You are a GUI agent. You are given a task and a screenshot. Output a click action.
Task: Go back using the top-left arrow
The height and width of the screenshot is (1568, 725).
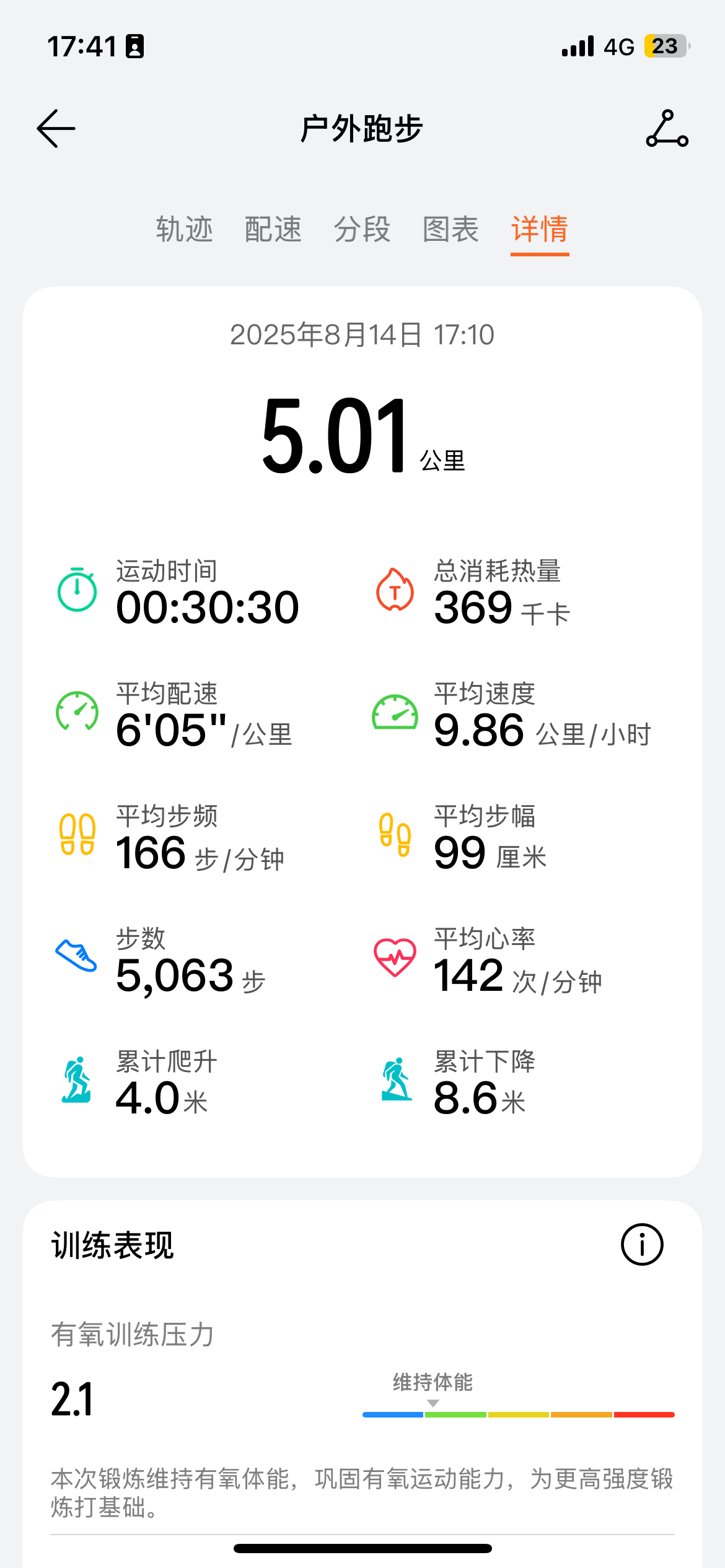[x=56, y=129]
